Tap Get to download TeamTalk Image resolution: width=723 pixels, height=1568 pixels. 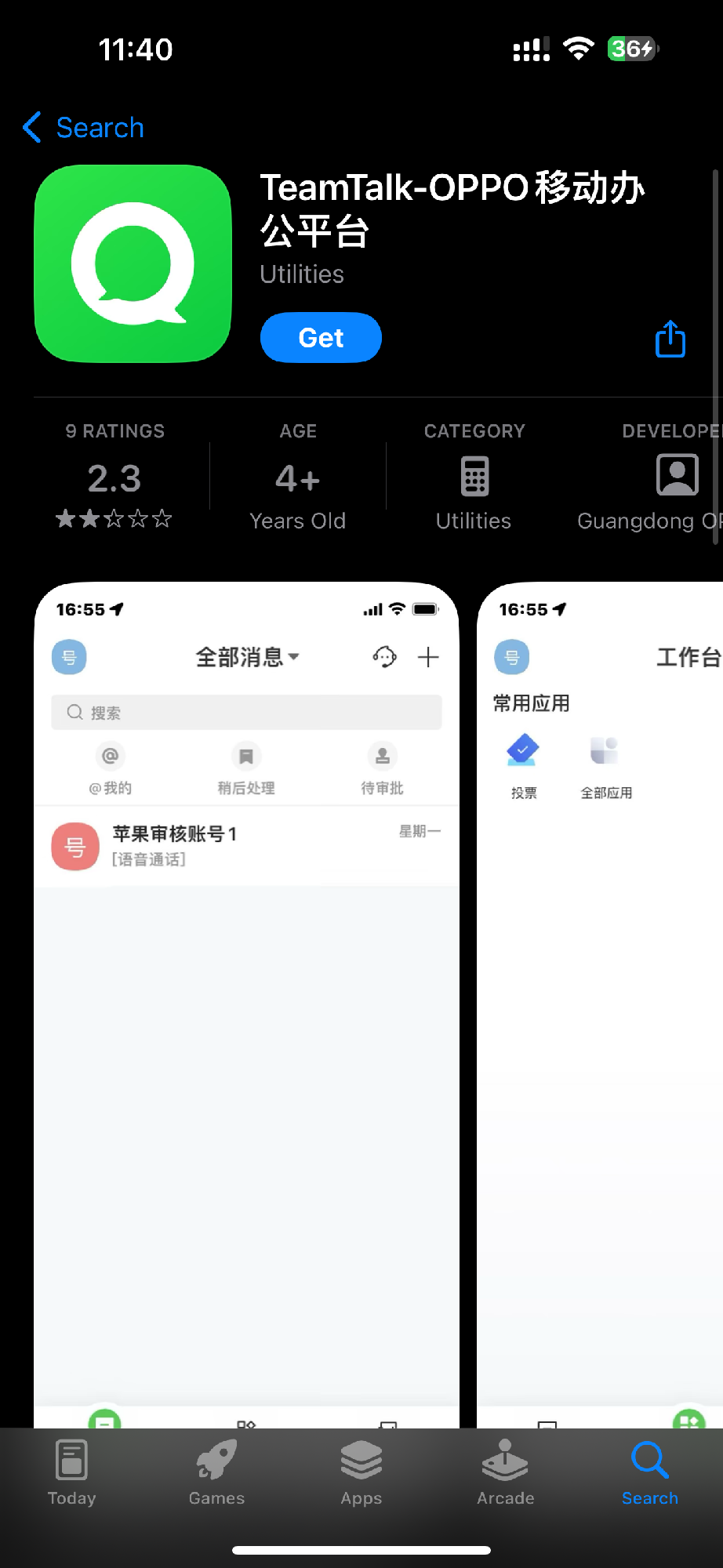point(321,338)
